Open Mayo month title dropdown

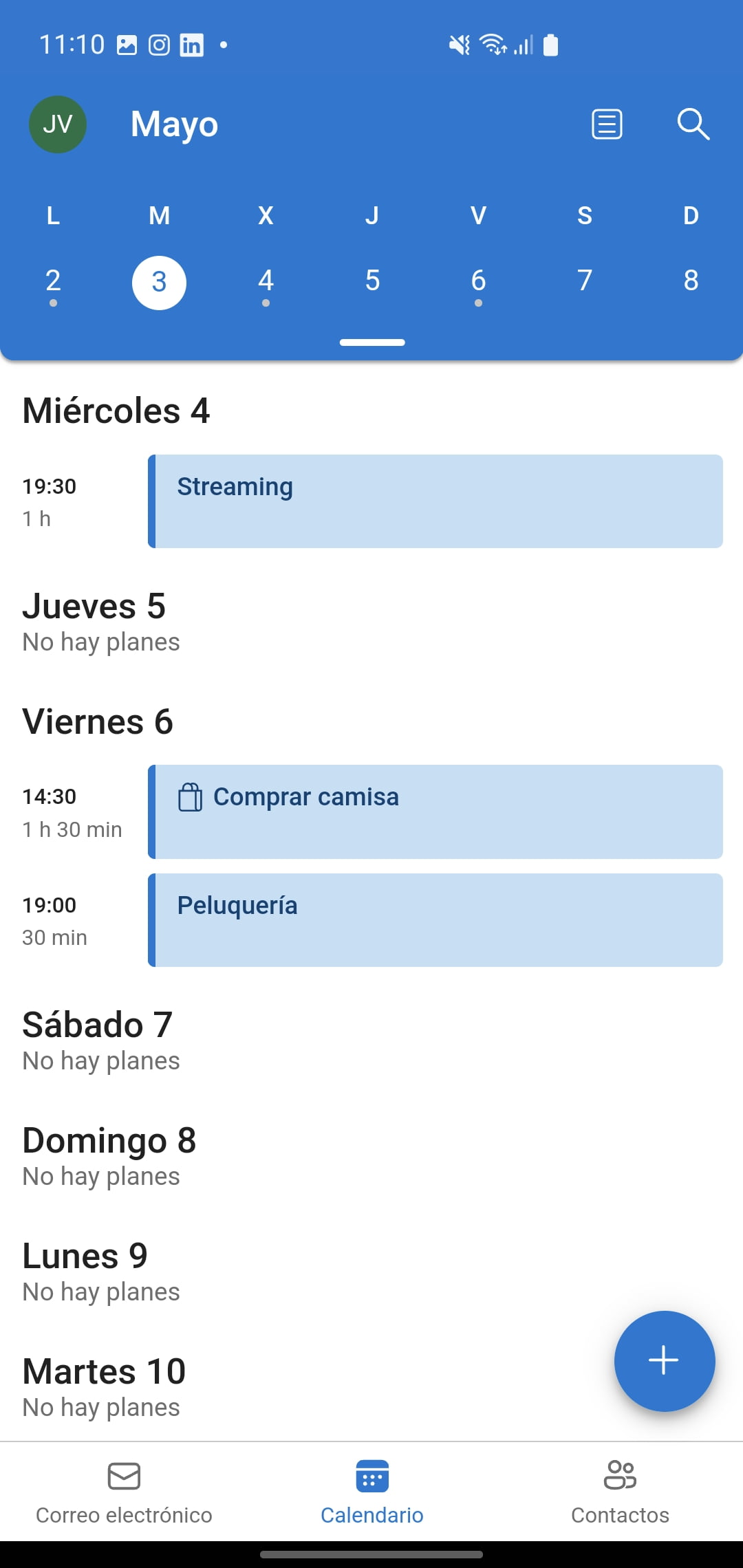[174, 124]
